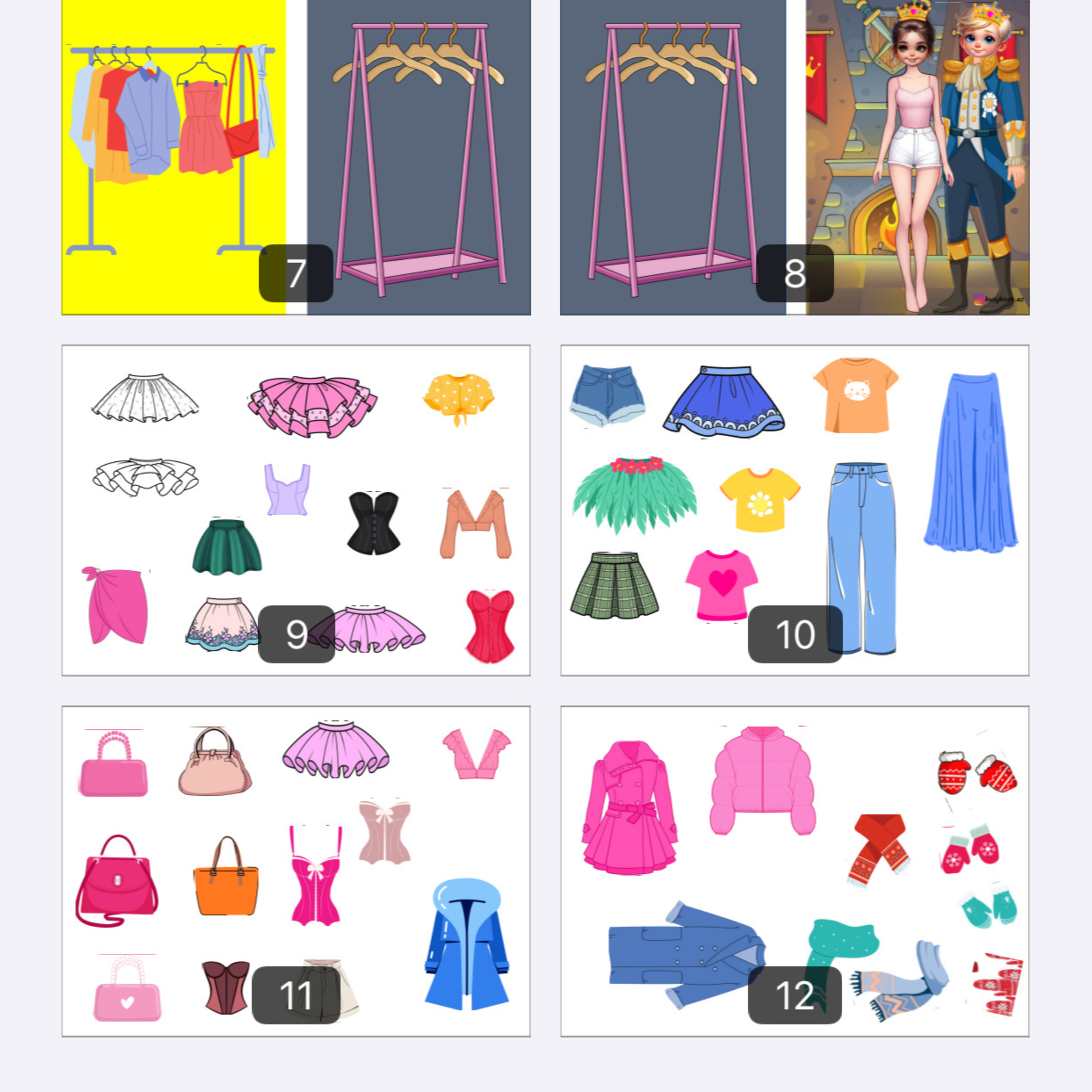Open page 9 with skirts and corsets
The width and height of the screenshot is (1092, 1092).
(296, 510)
